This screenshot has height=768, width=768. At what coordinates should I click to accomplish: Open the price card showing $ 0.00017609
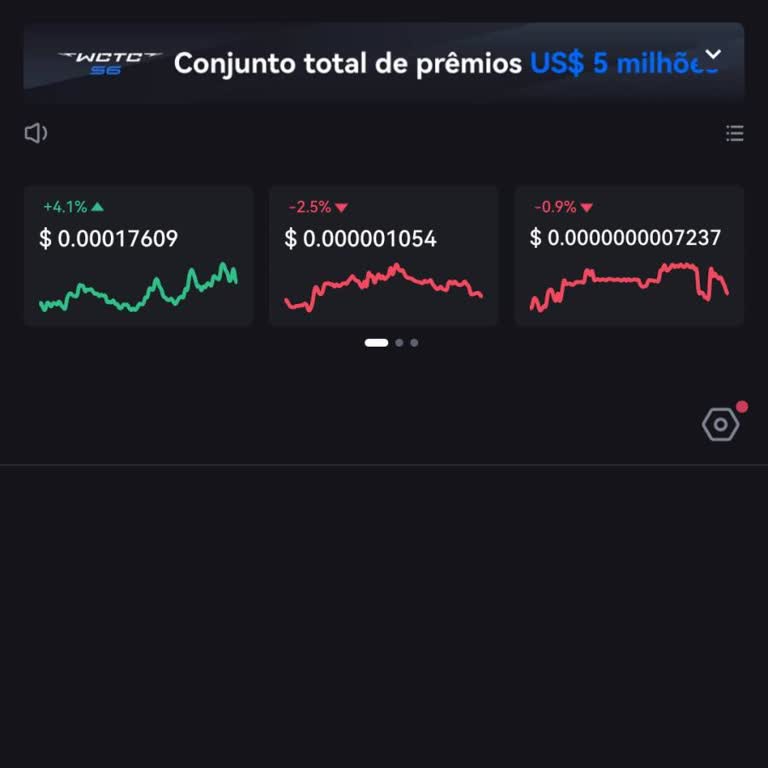tap(138, 255)
